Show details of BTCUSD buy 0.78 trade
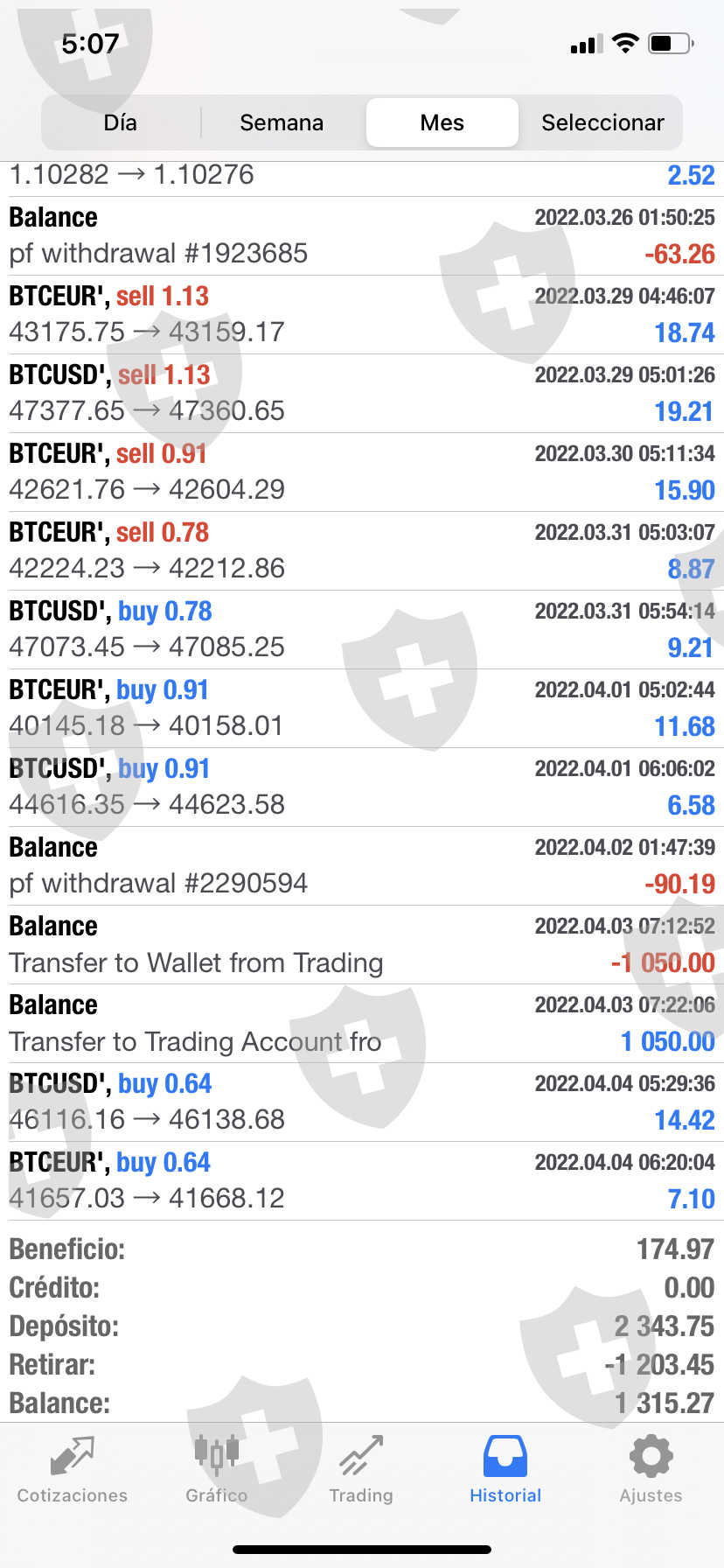Screen dimensions: 724x1568 362,629
